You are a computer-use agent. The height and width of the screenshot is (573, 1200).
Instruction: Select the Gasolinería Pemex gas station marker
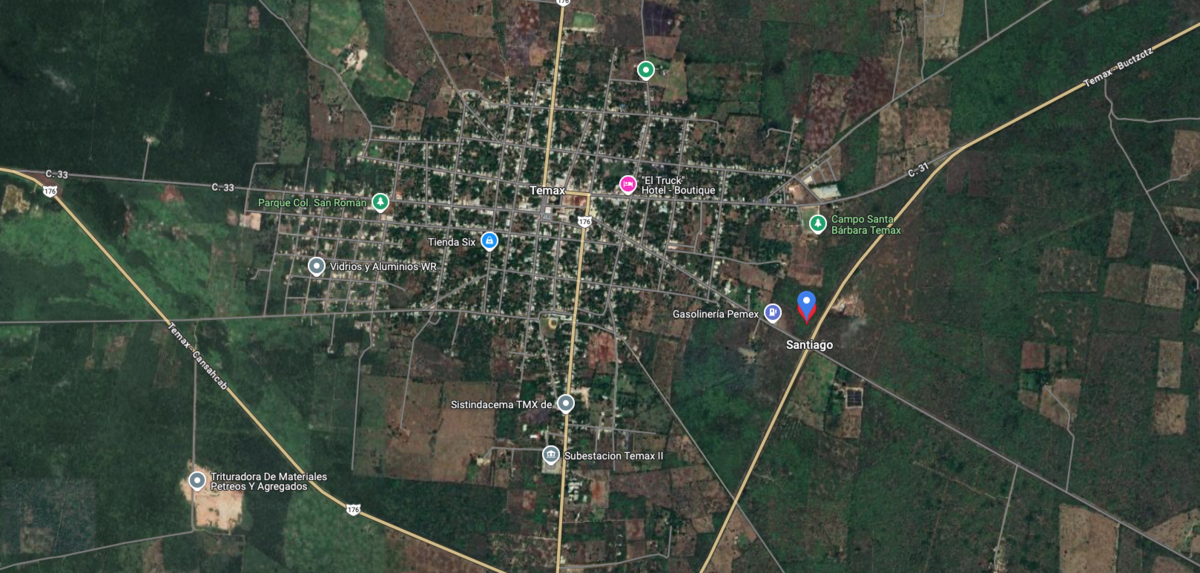click(x=772, y=313)
